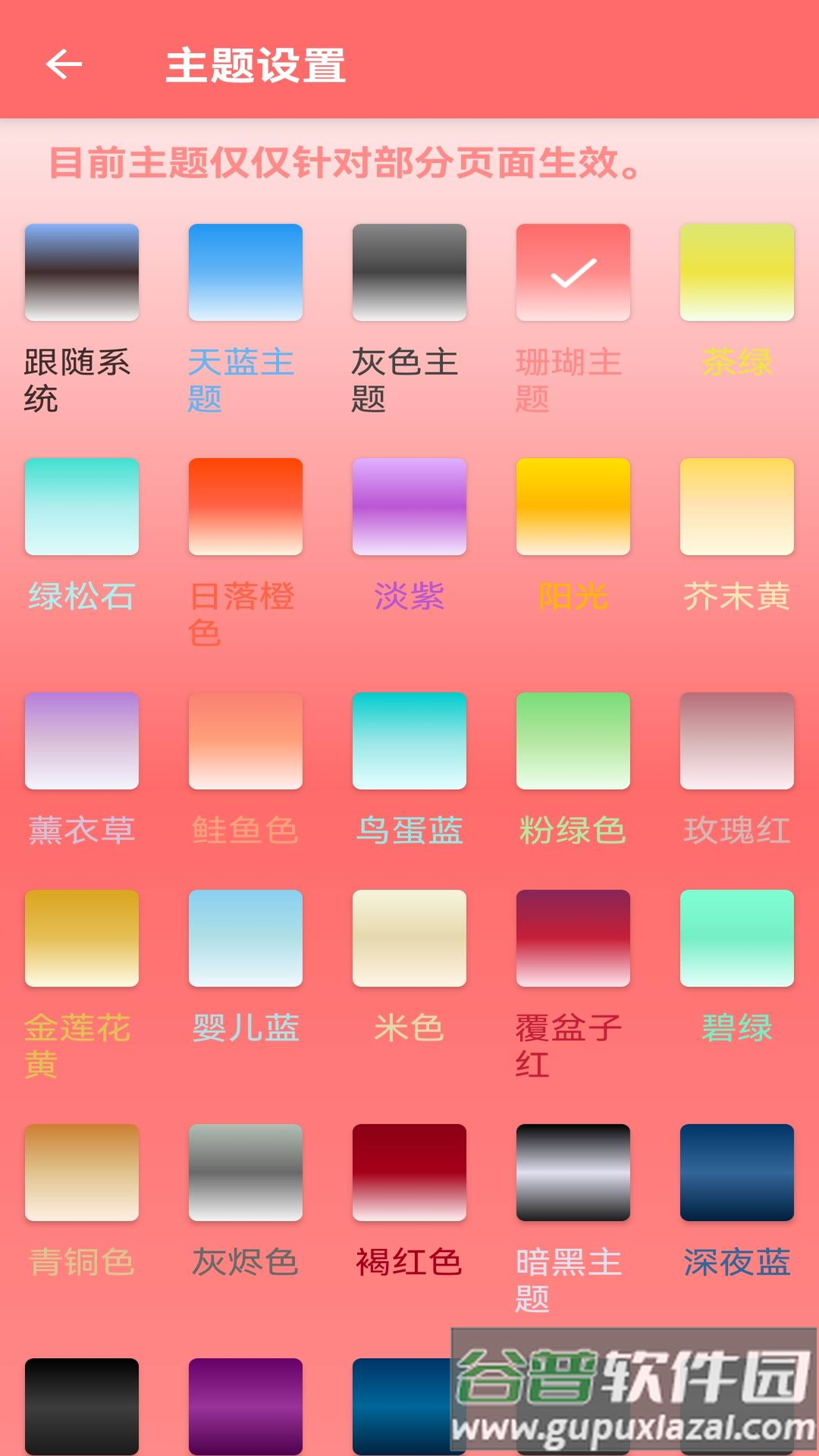
Task: Choose the 日落橙色 sunset orange theme
Action: tap(245, 507)
